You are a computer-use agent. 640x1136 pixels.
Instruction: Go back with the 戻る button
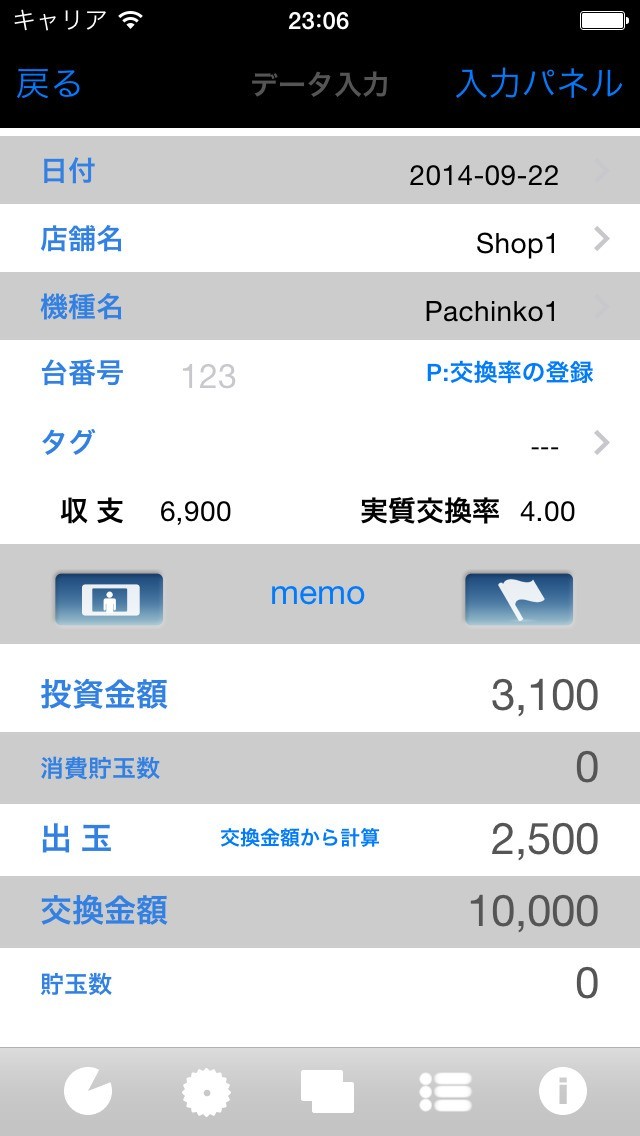tap(48, 85)
